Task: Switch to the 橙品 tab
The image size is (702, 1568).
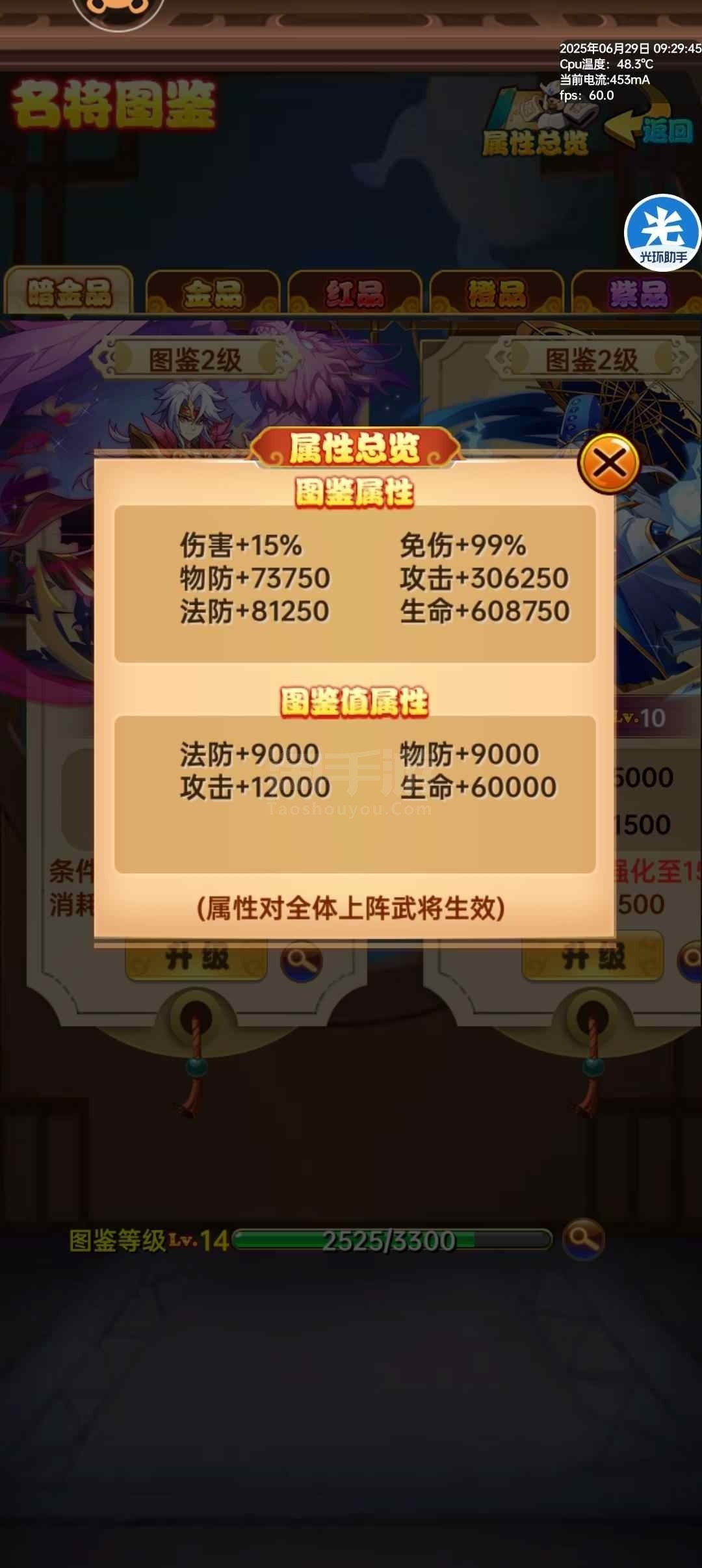Action: [497, 293]
